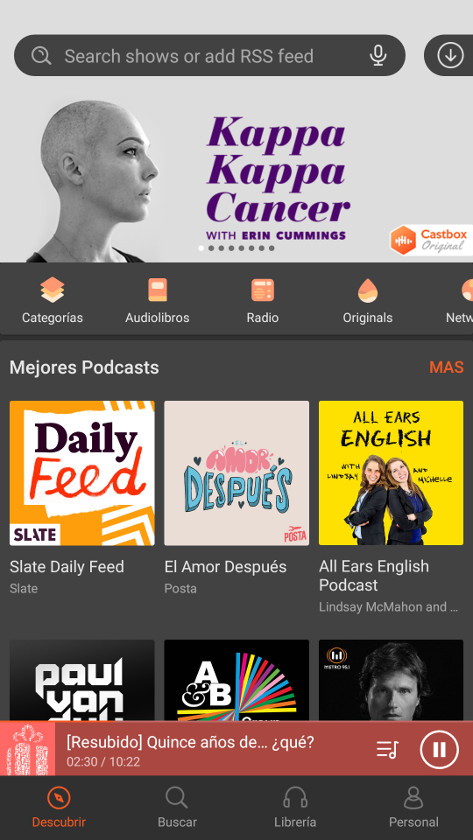Open the search shows field
Image resolution: width=473 pixels, height=840 pixels.
click(x=209, y=56)
